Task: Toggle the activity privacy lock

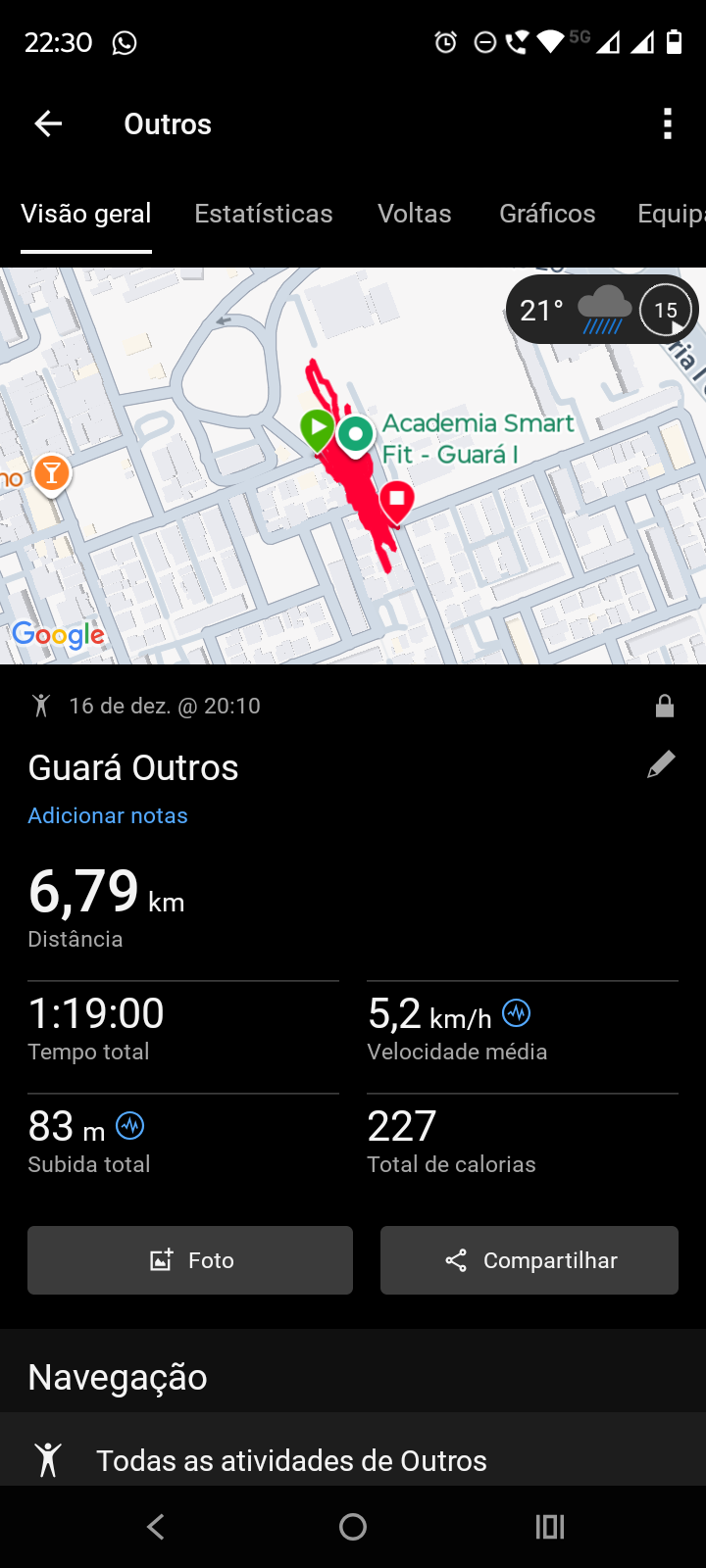Action: [664, 705]
